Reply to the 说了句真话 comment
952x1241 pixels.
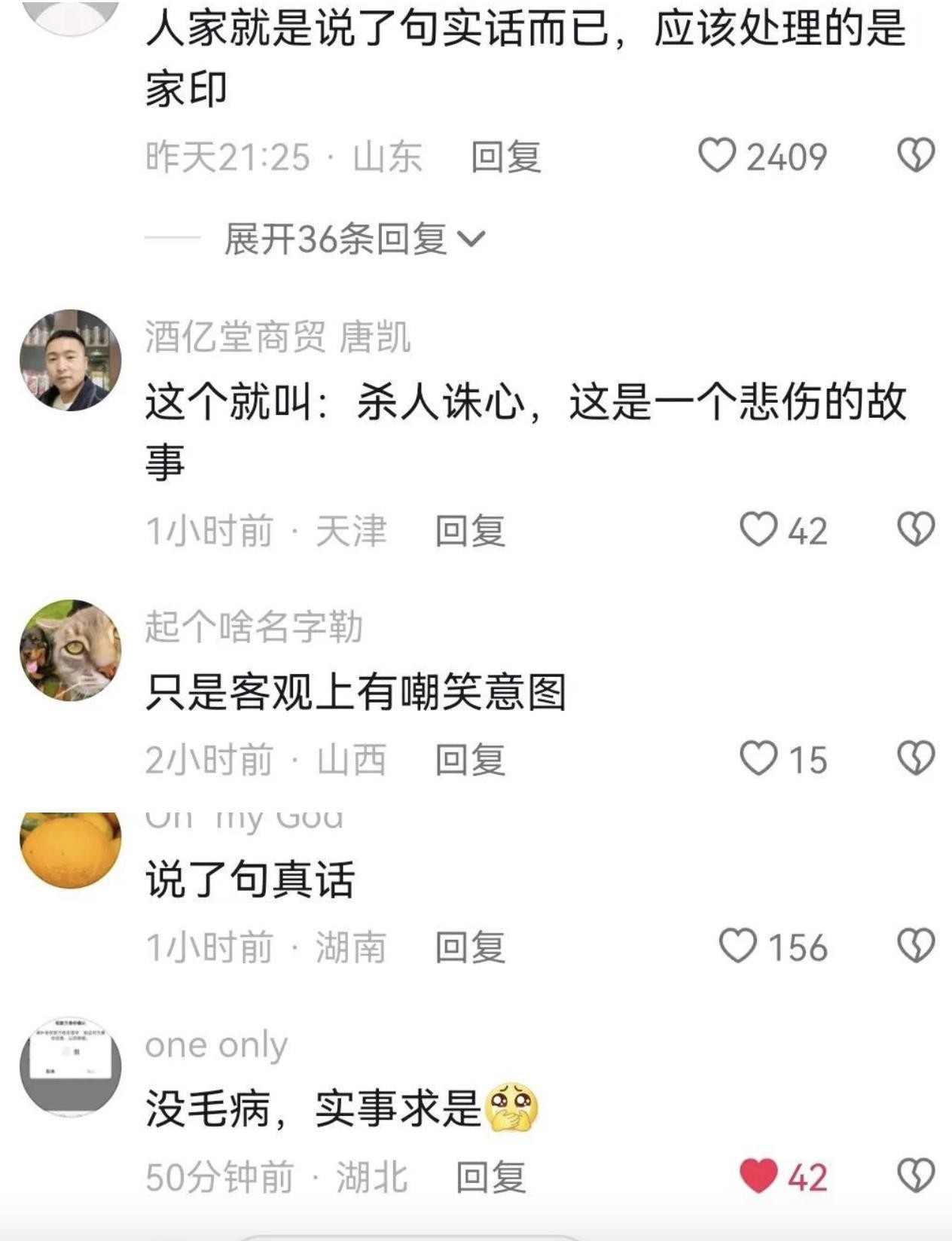coord(470,947)
